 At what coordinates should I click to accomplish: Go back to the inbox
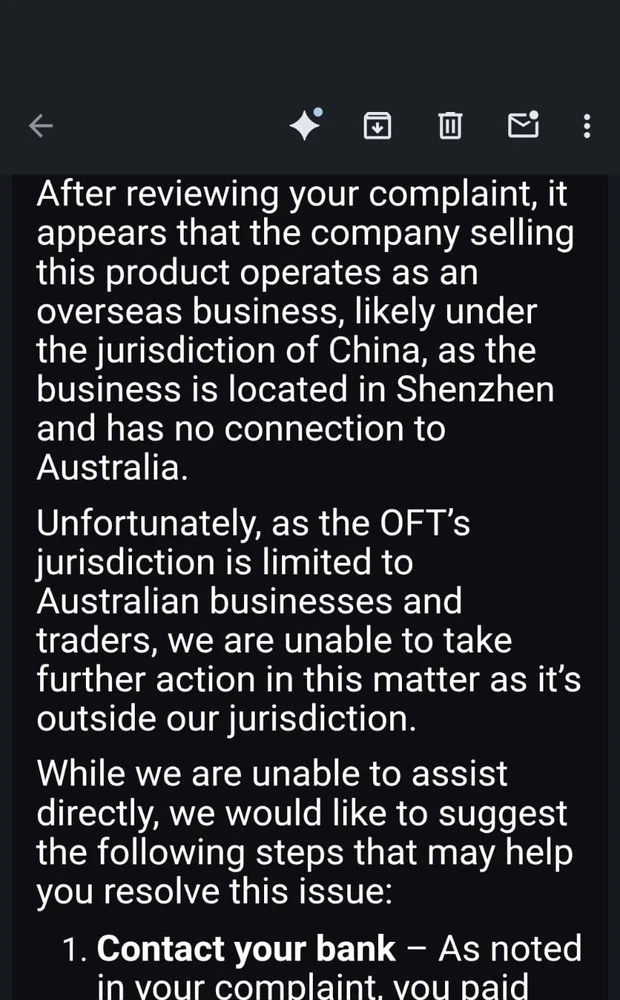[x=41, y=125]
